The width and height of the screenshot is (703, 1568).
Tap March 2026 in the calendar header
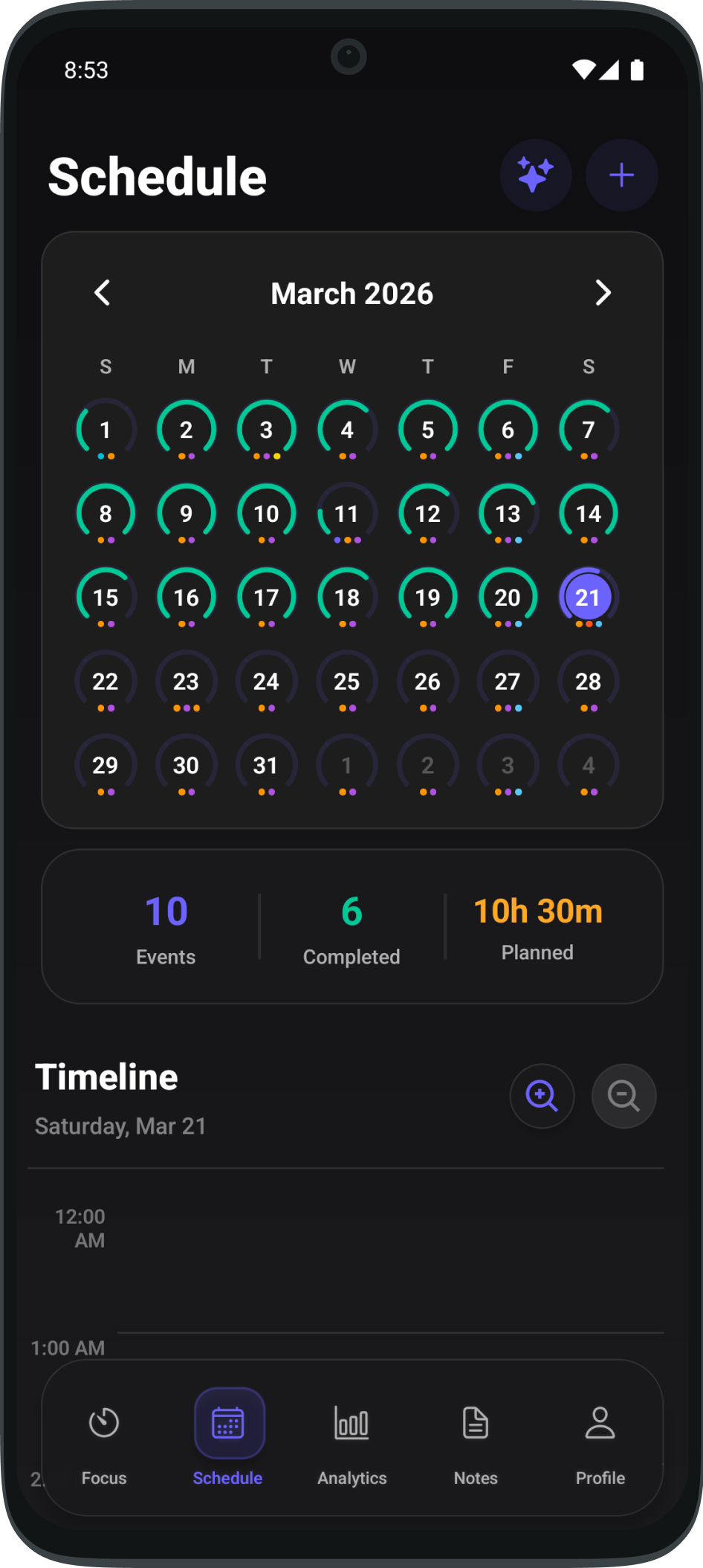pos(351,293)
